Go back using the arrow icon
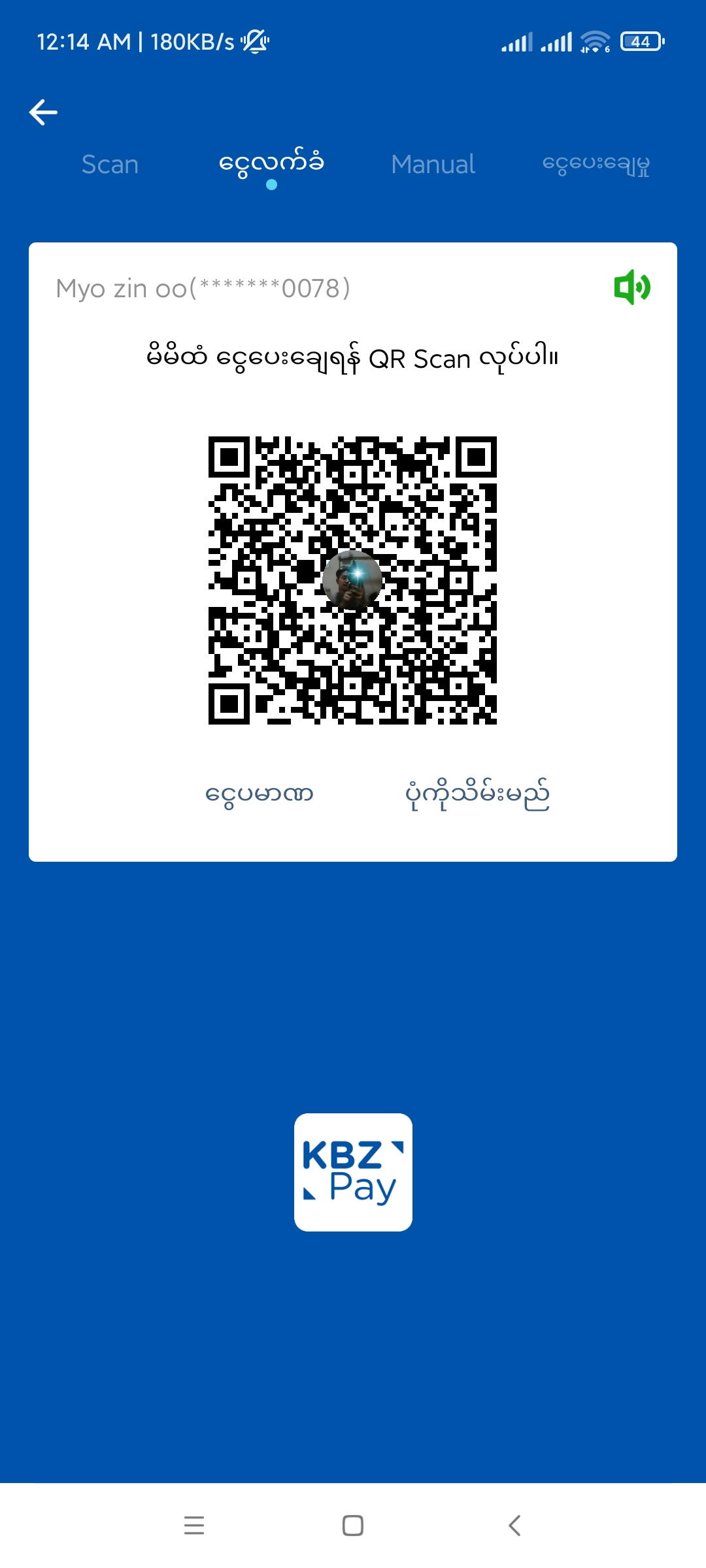 click(43, 112)
